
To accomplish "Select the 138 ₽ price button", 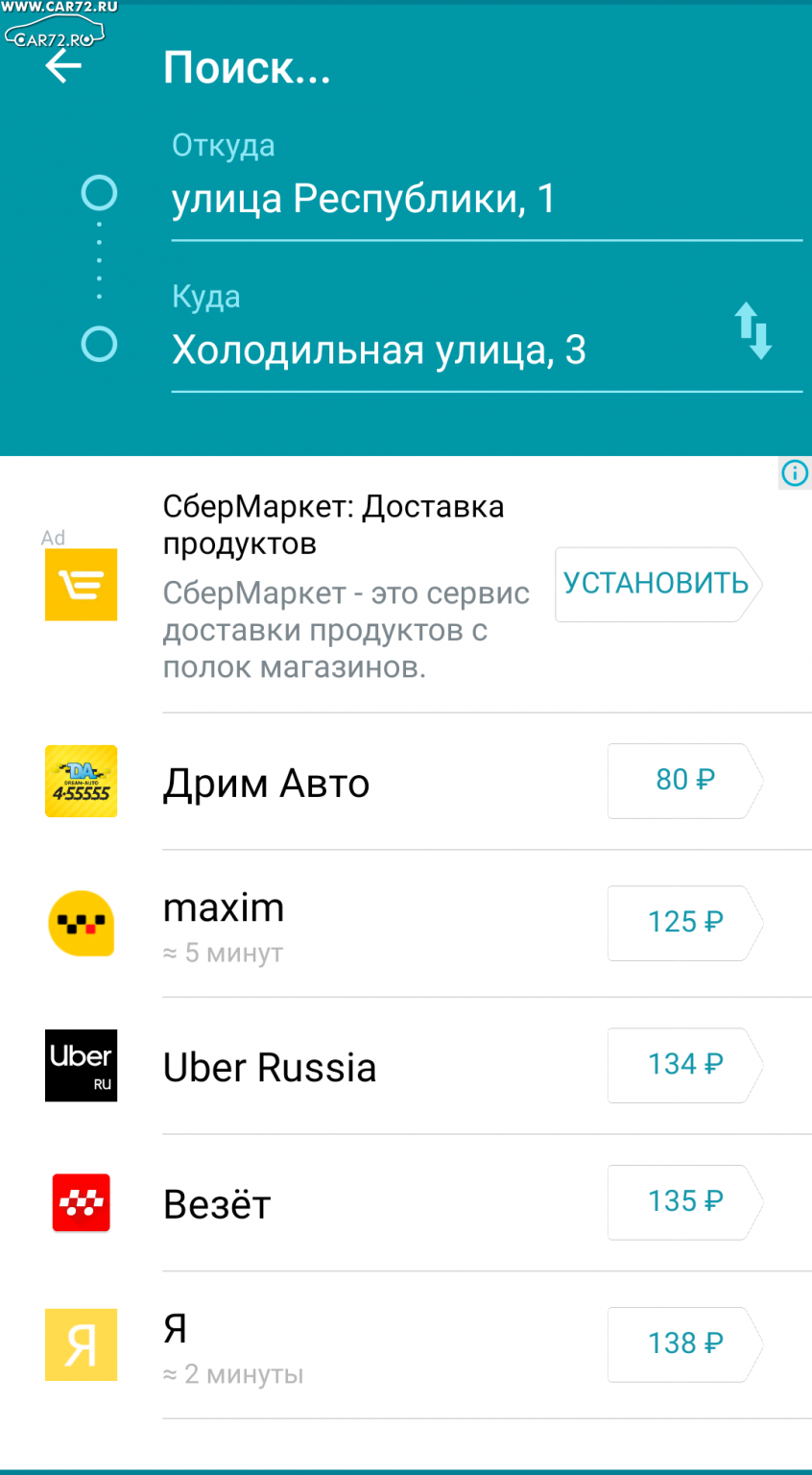I will click(x=685, y=1343).
